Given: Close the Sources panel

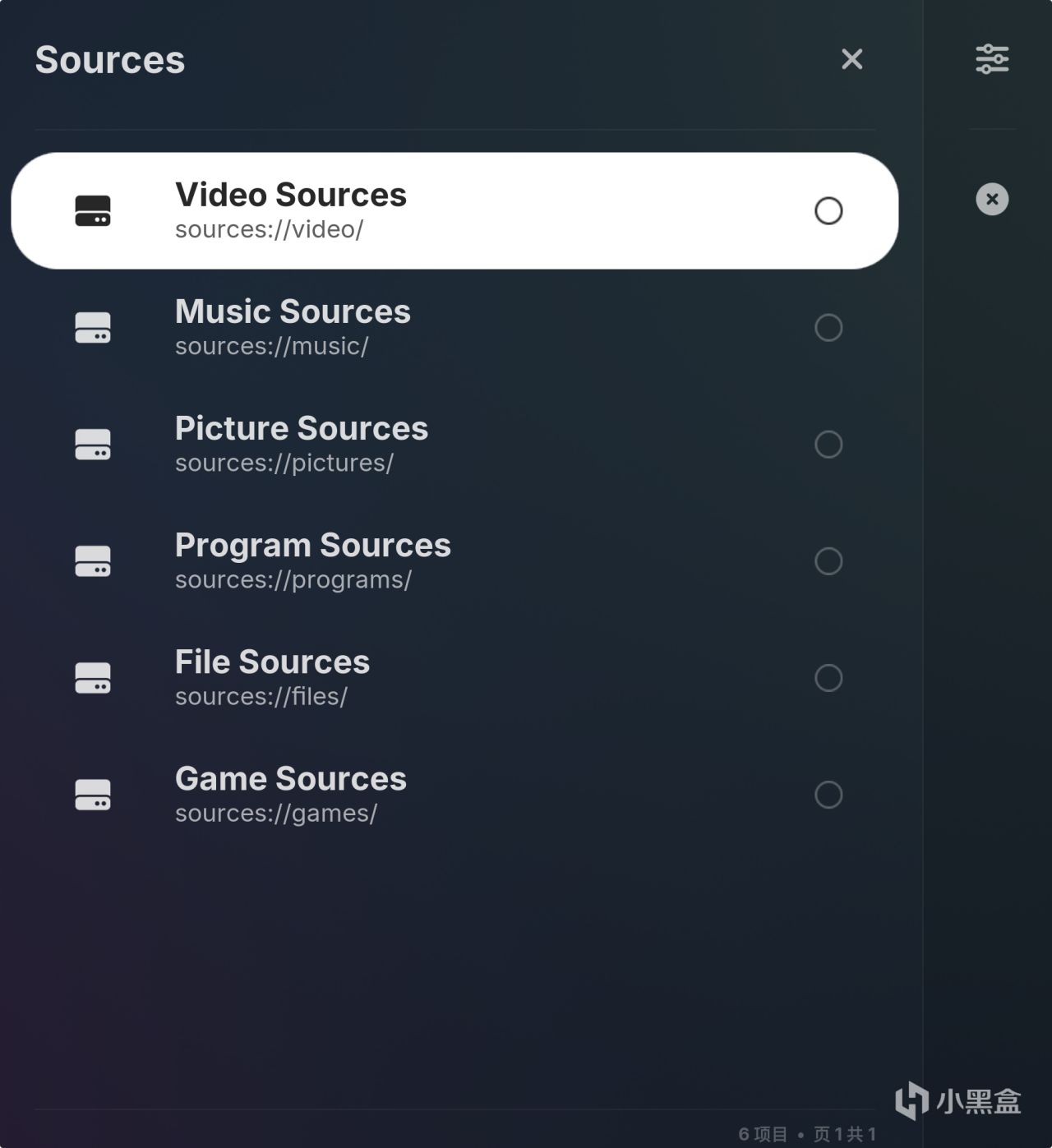Looking at the screenshot, I should point(852,59).
